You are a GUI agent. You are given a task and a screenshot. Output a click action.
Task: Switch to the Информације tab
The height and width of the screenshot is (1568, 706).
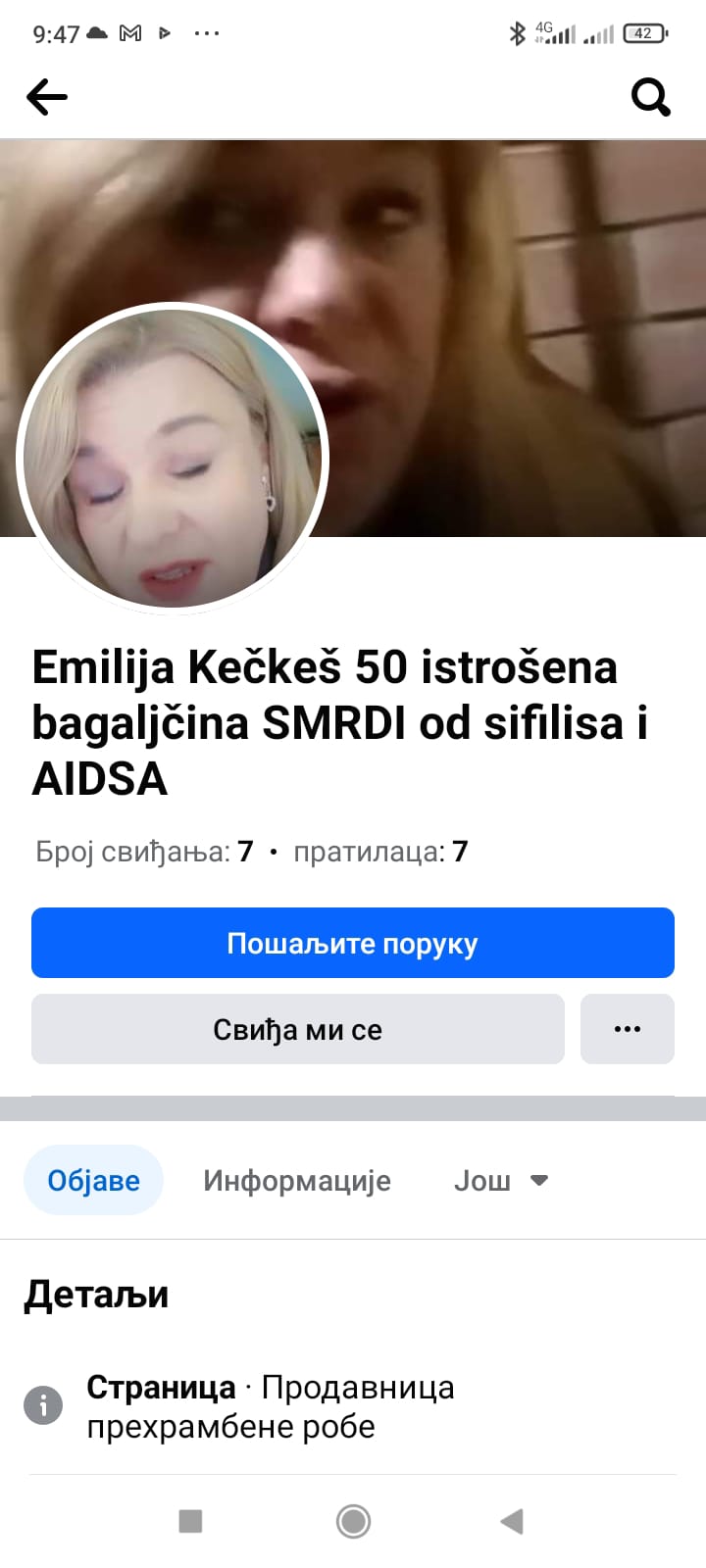tap(297, 1180)
